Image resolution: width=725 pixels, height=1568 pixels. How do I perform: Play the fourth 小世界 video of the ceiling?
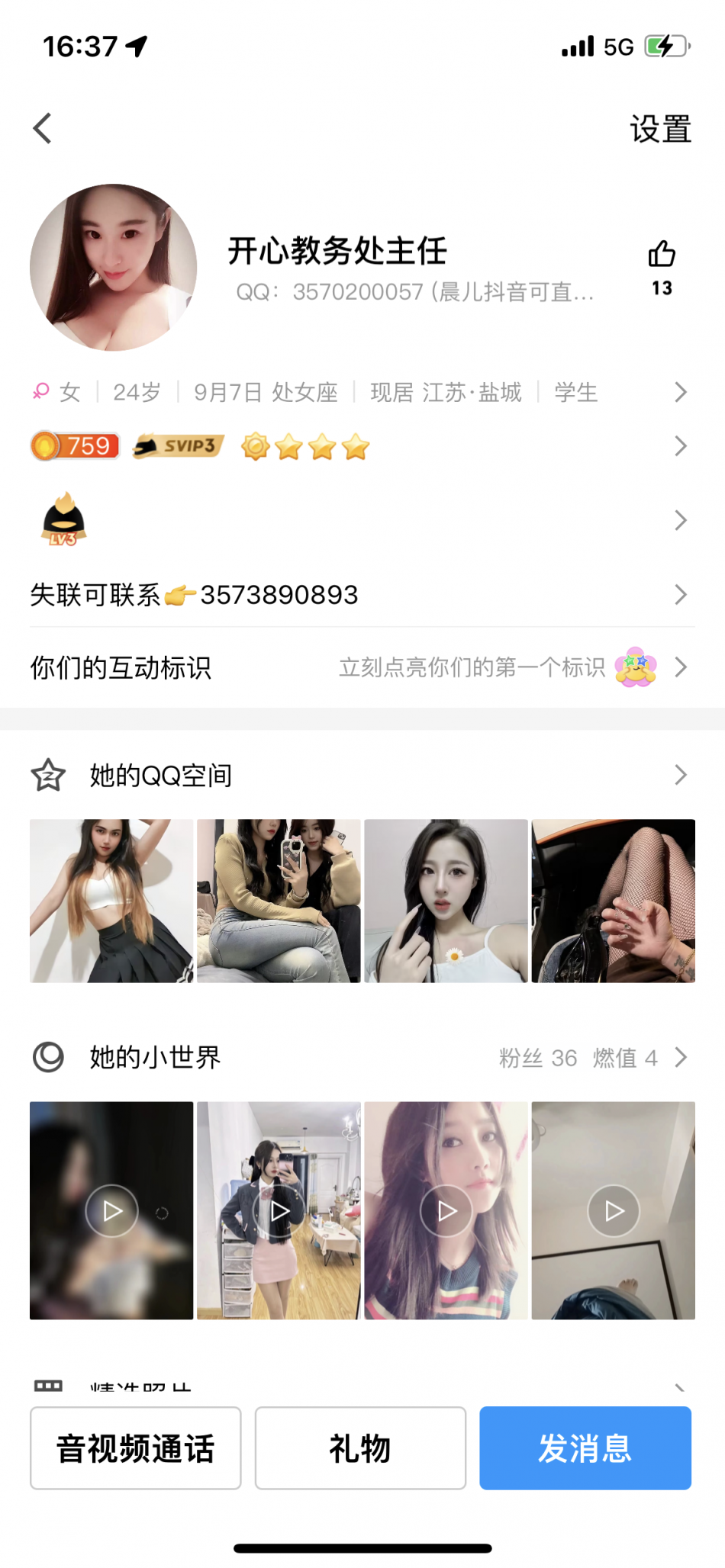(x=613, y=1210)
